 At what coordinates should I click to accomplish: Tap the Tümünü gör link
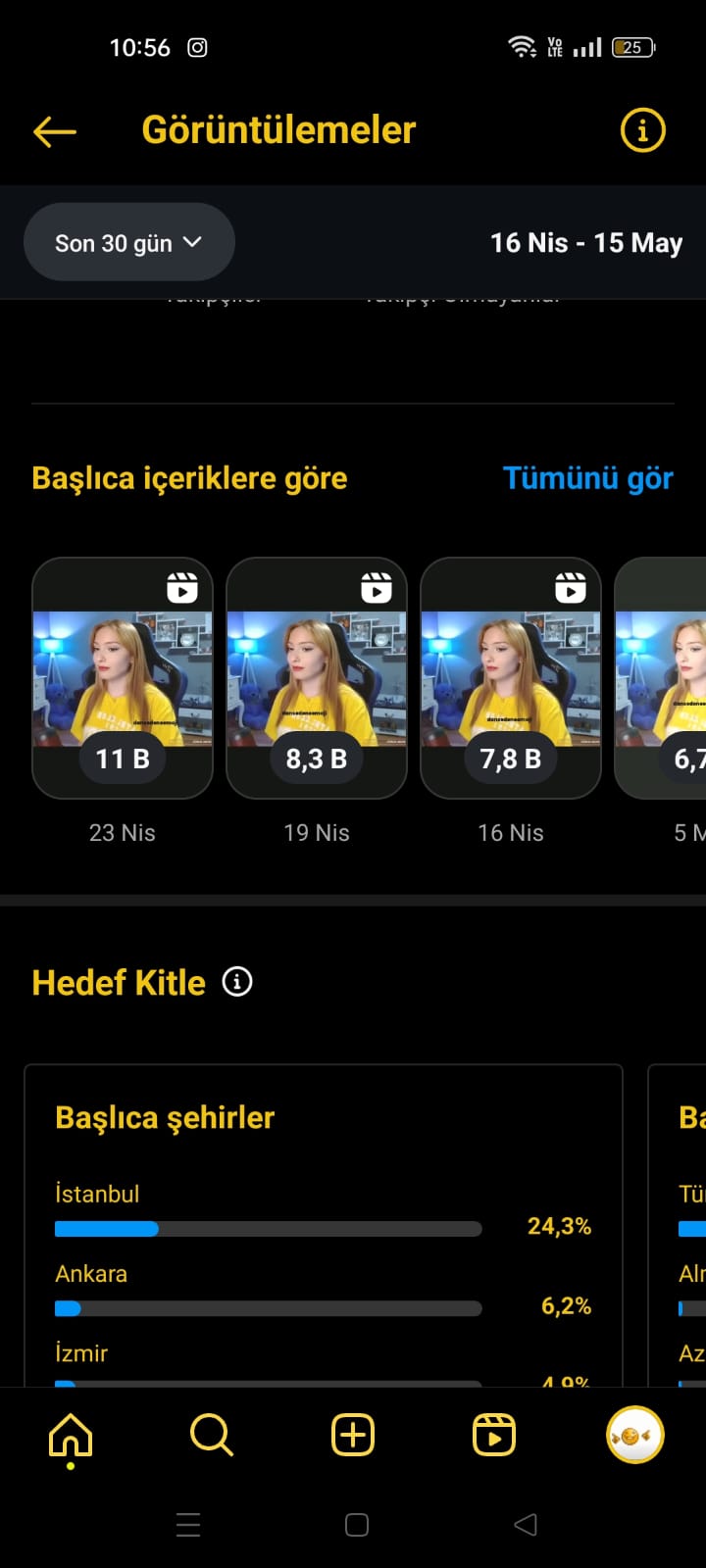coord(587,478)
